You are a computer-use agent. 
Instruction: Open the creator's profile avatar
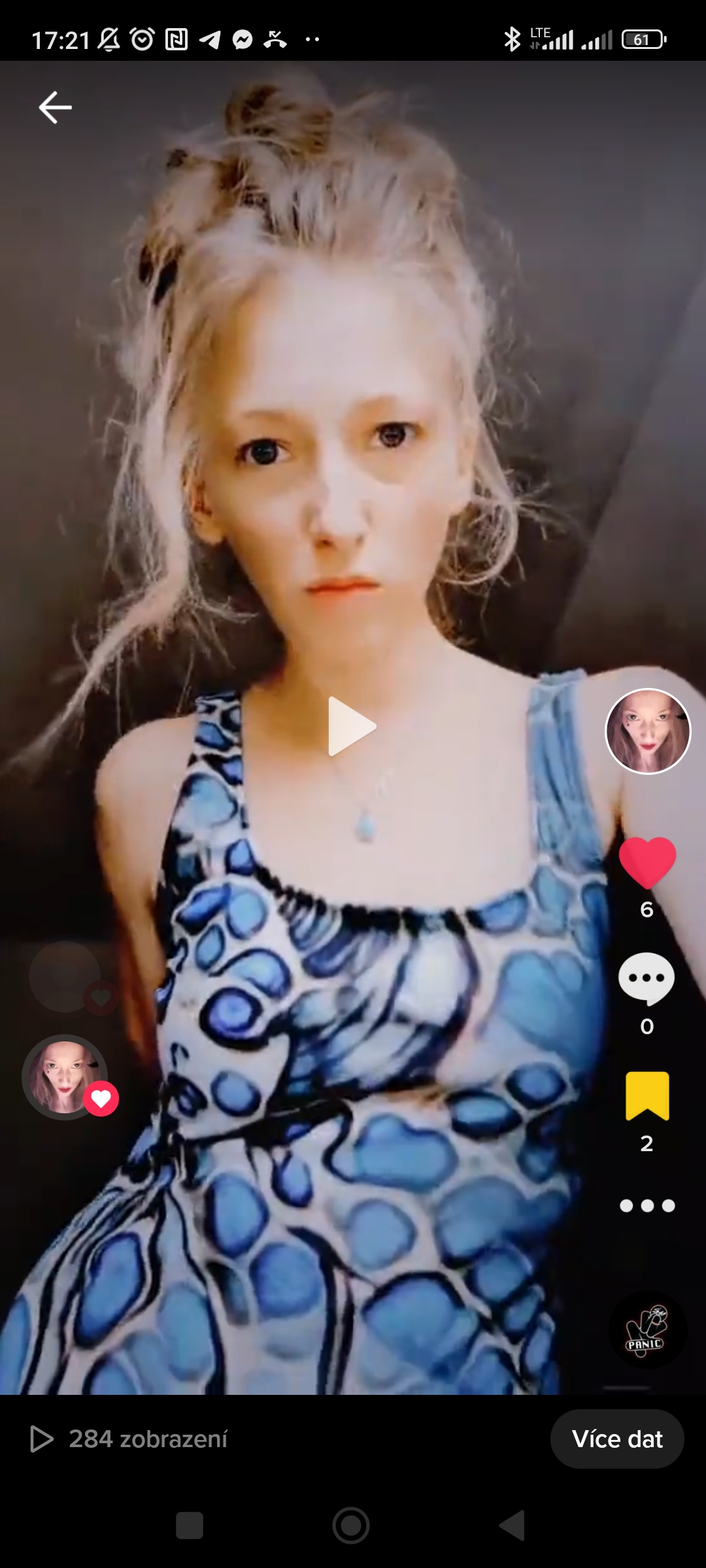pyautogui.click(x=647, y=731)
